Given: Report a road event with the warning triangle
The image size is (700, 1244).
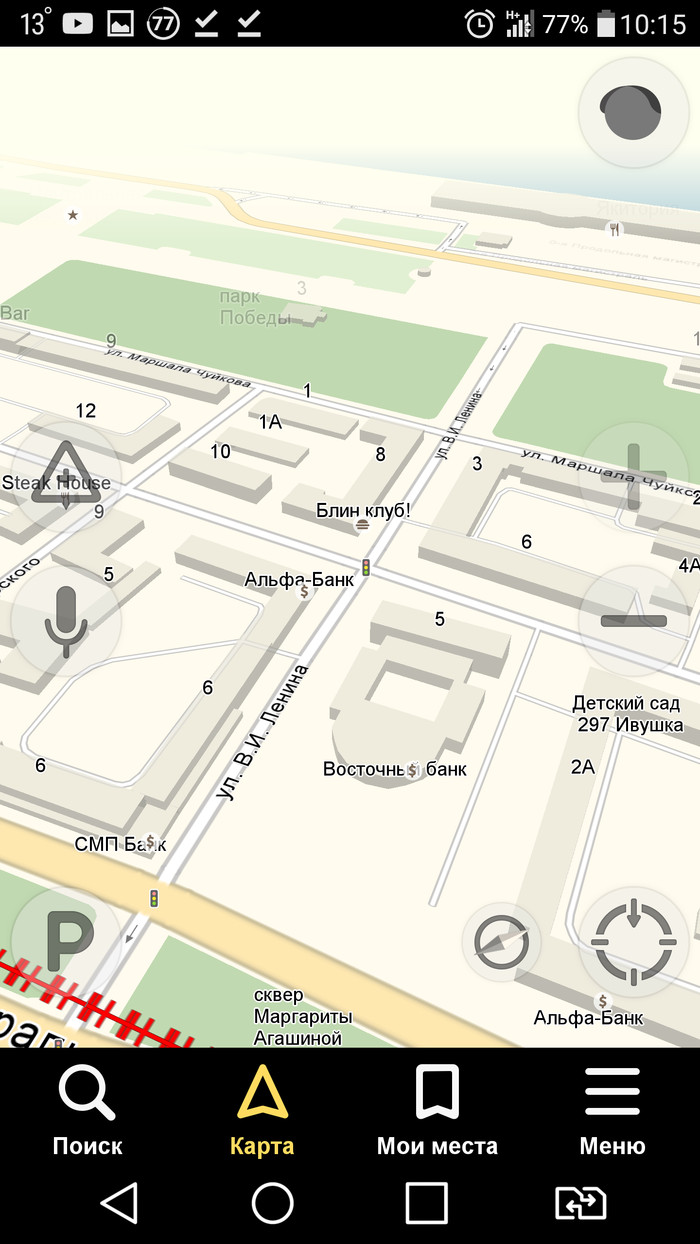Looking at the screenshot, I should [x=66, y=476].
